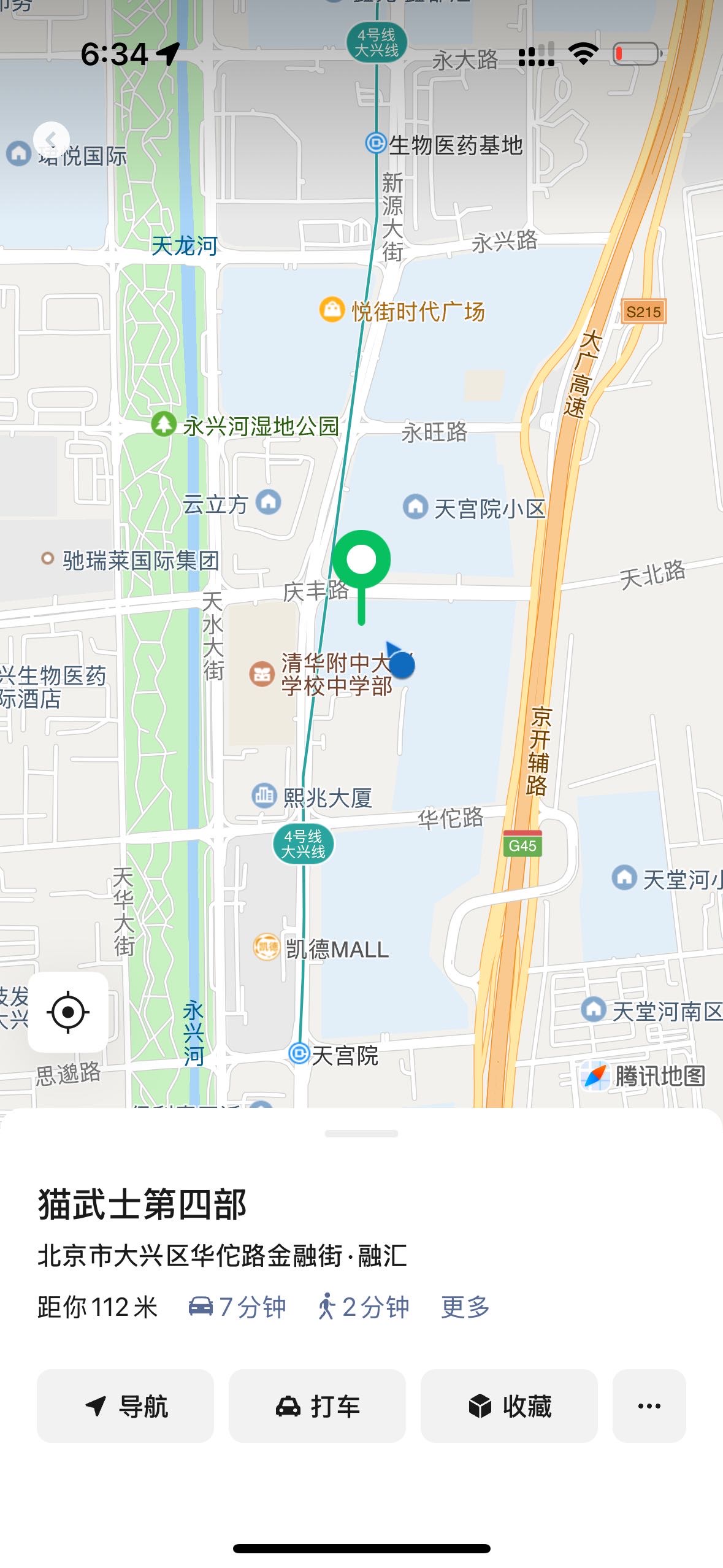This screenshot has height=1568, width=723.
Task: View driving route of 7分钟
Action: [237, 1307]
